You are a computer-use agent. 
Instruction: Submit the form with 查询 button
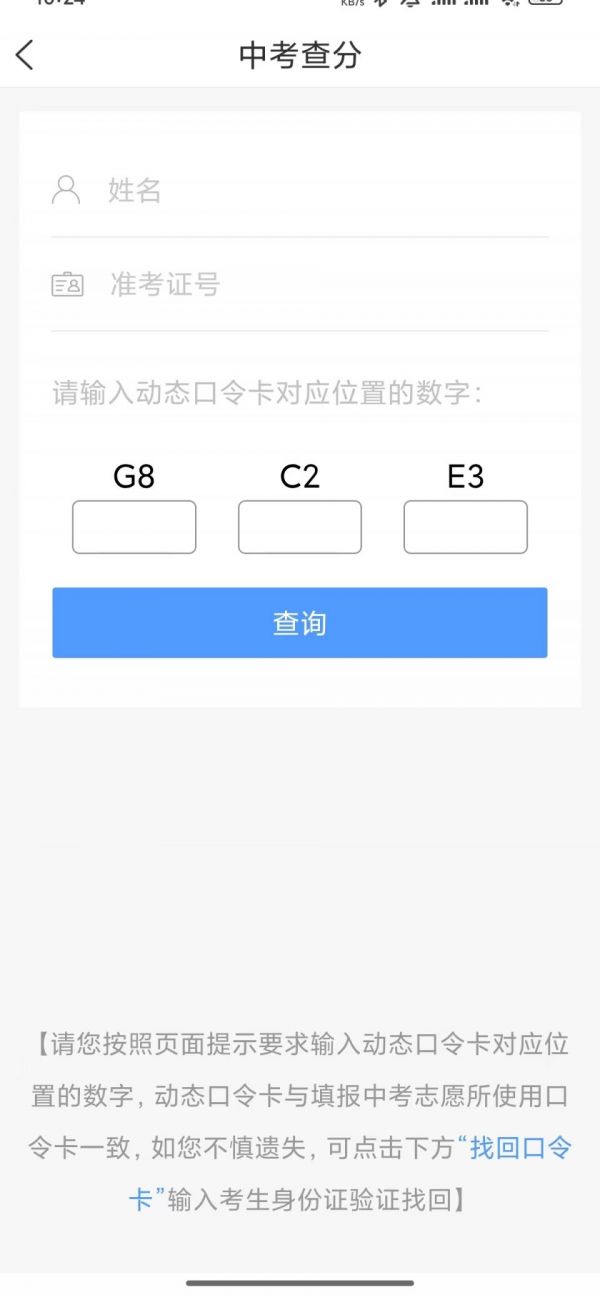(299, 623)
